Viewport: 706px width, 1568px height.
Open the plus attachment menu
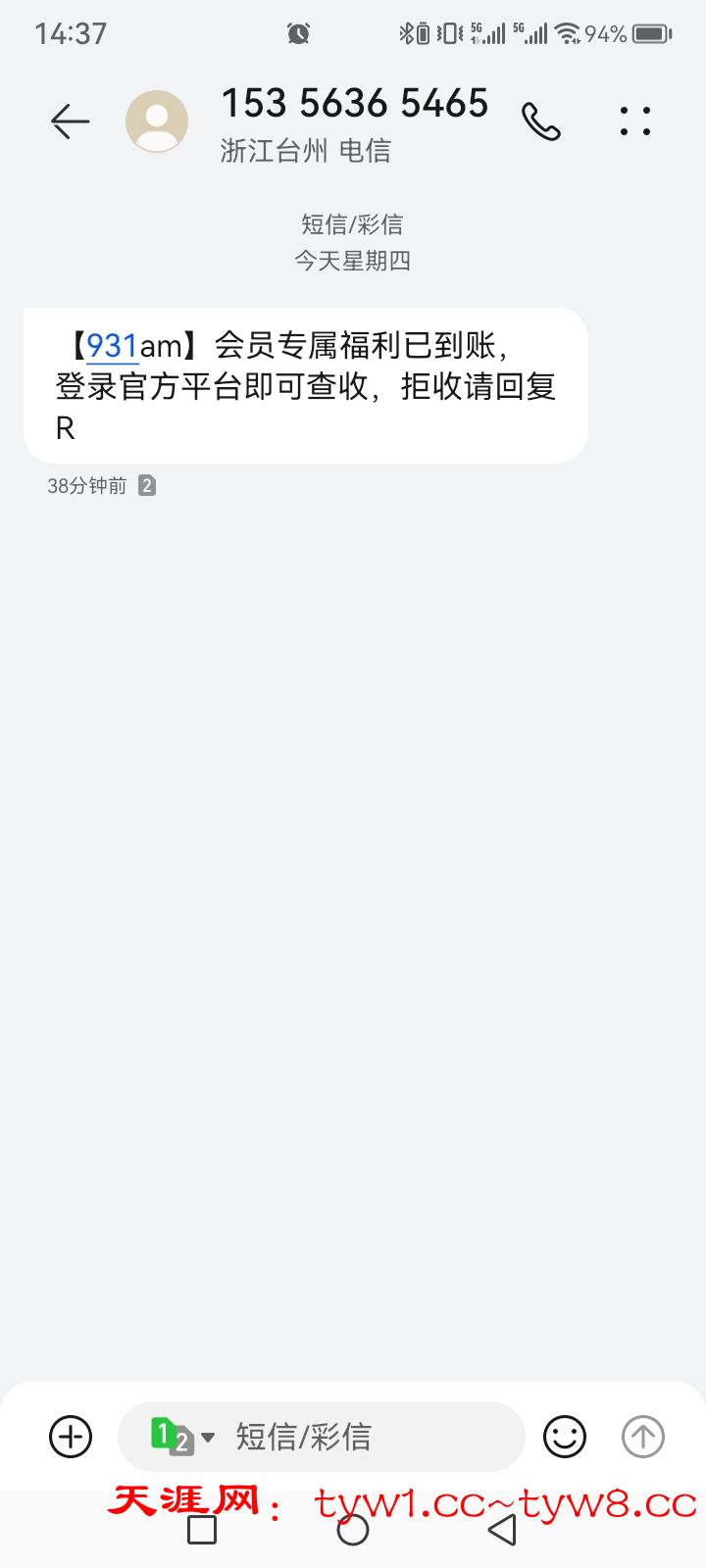(71, 1437)
